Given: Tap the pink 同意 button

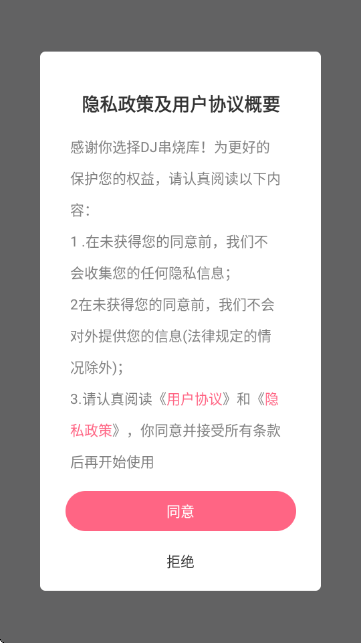Looking at the screenshot, I should click(x=180, y=511).
